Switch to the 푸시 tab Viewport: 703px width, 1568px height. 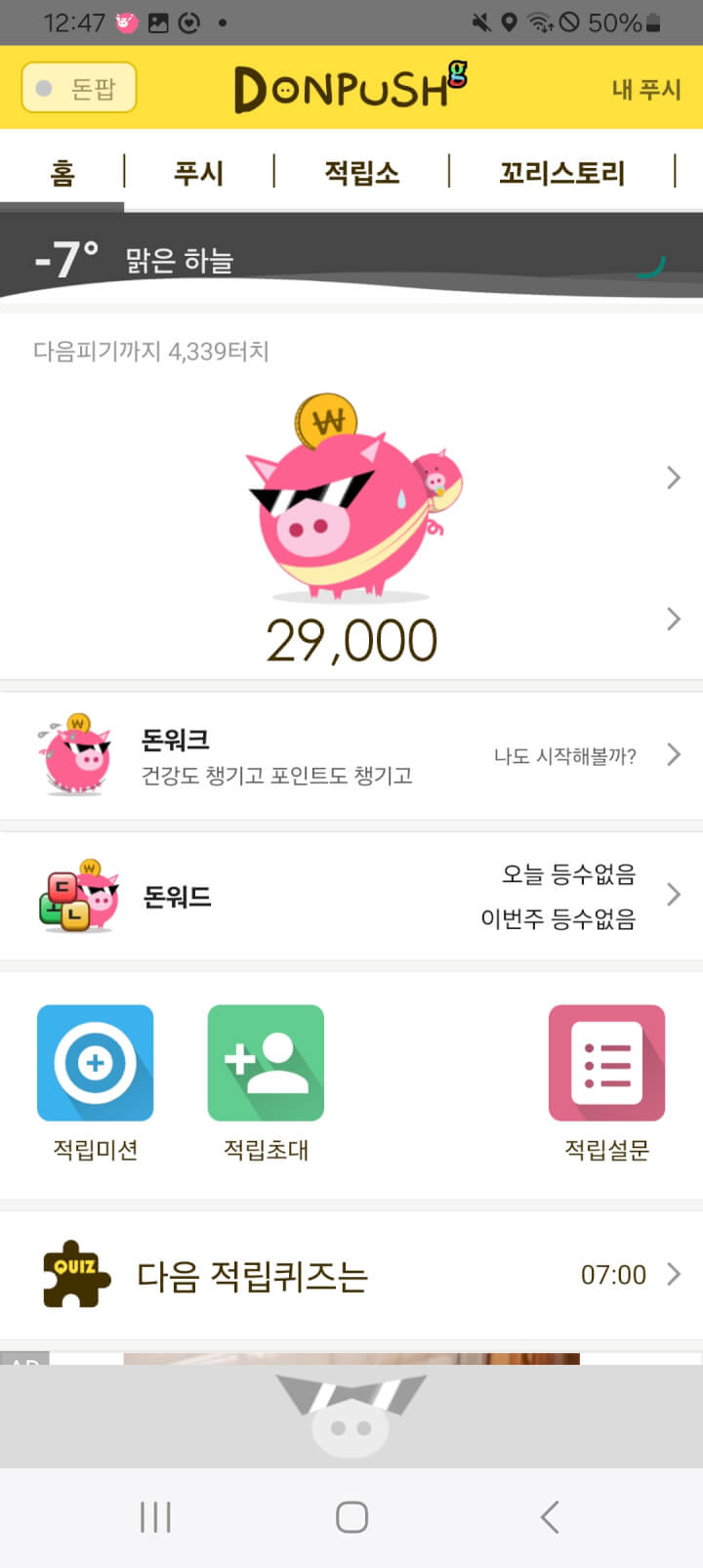tap(198, 173)
